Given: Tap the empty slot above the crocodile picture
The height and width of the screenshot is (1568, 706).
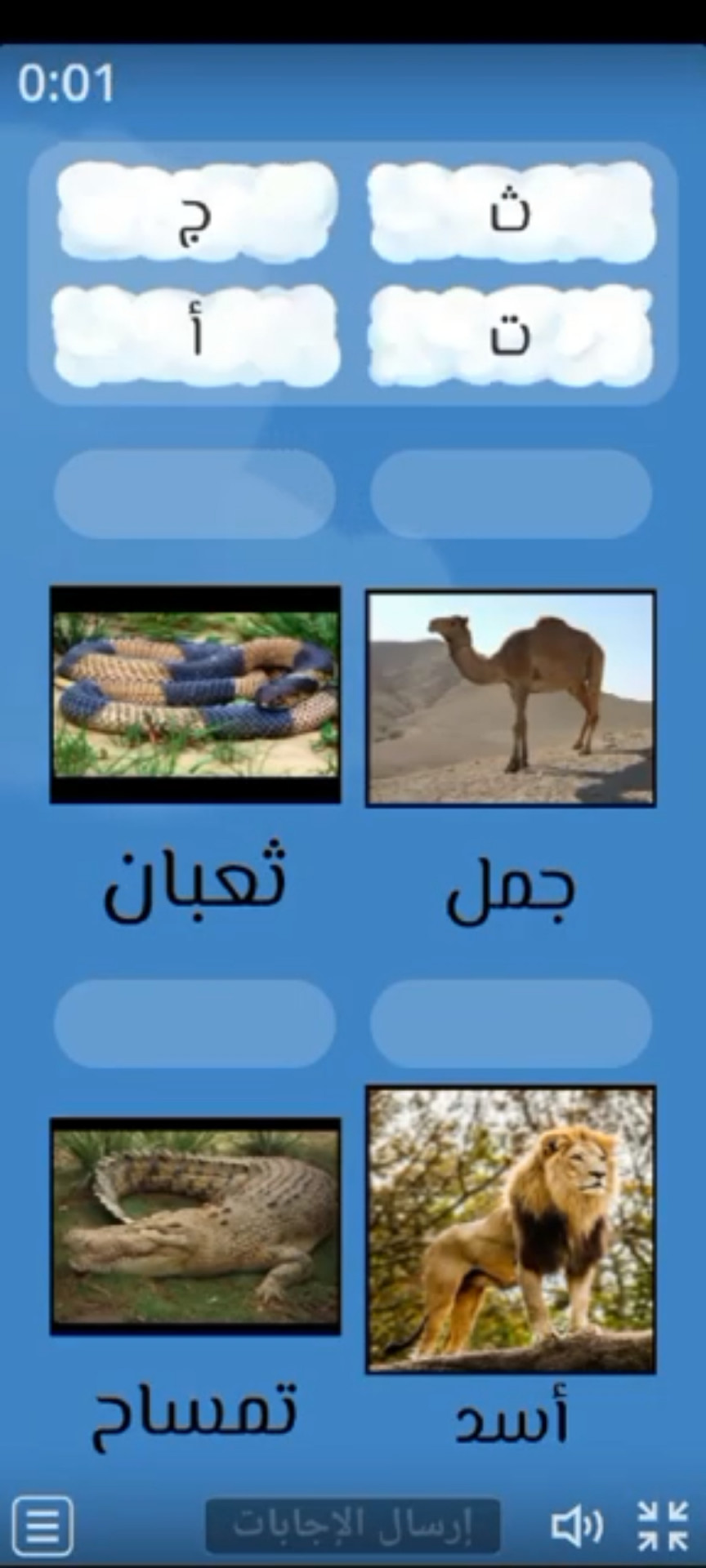Looking at the screenshot, I should pos(194,1023).
